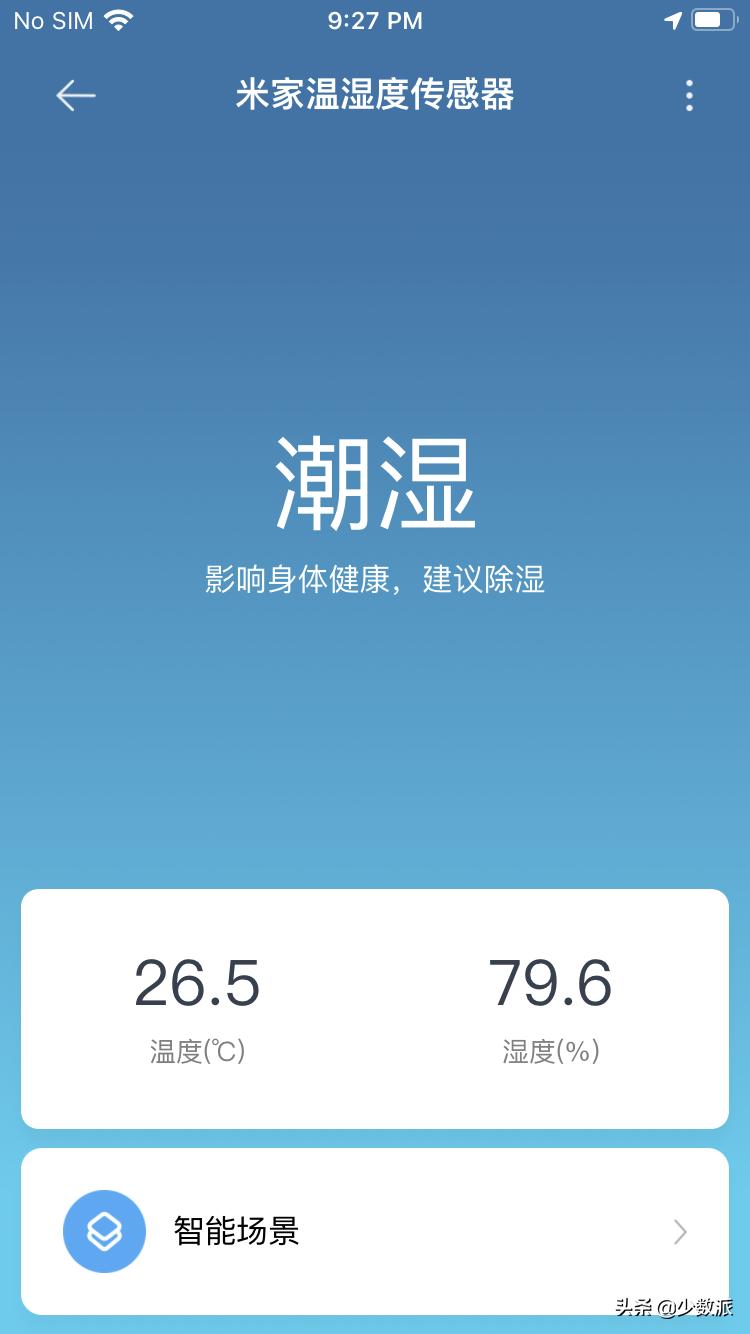Tap the dehumidify suggestion text
The height and width of the screenshot is (1334, 750).
[375, 580]
